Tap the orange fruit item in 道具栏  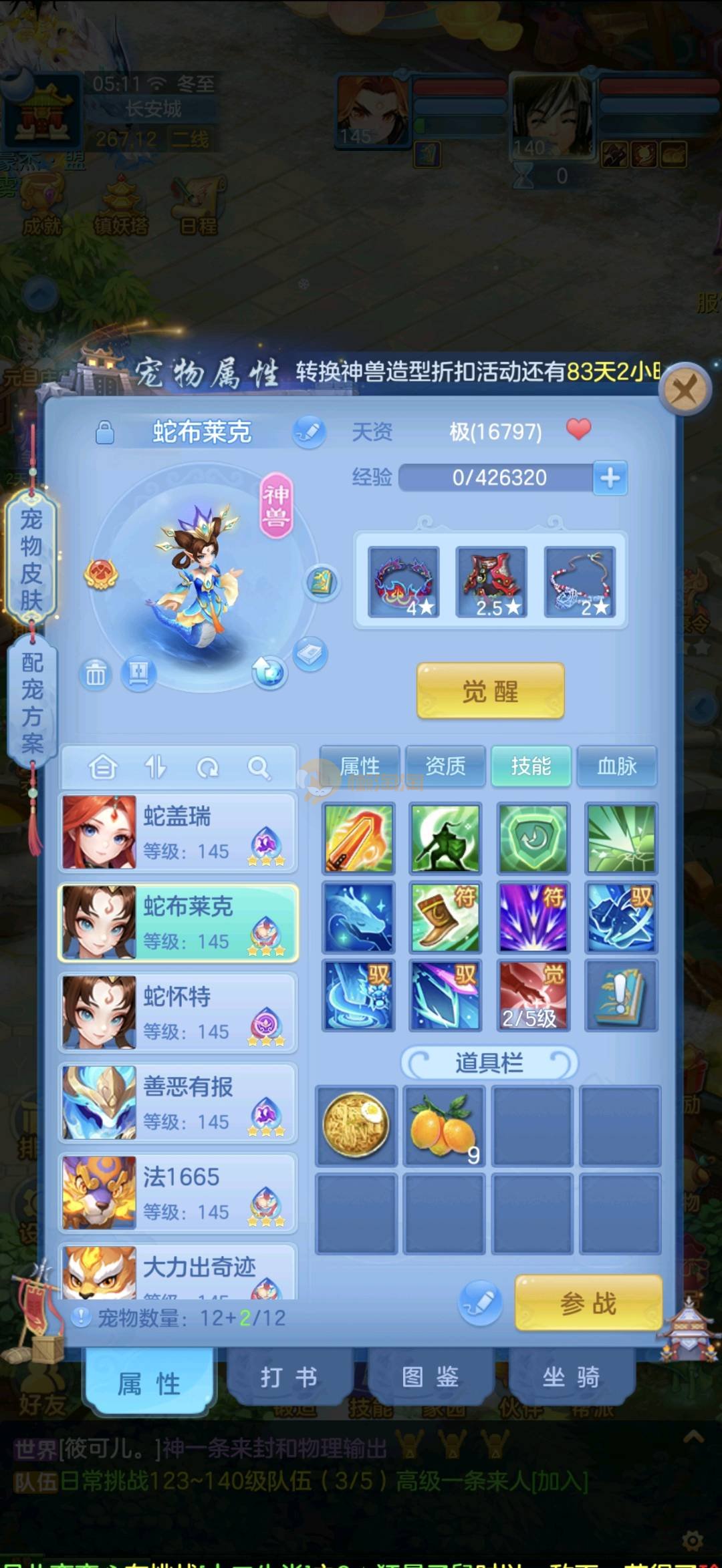[445, 1126]
